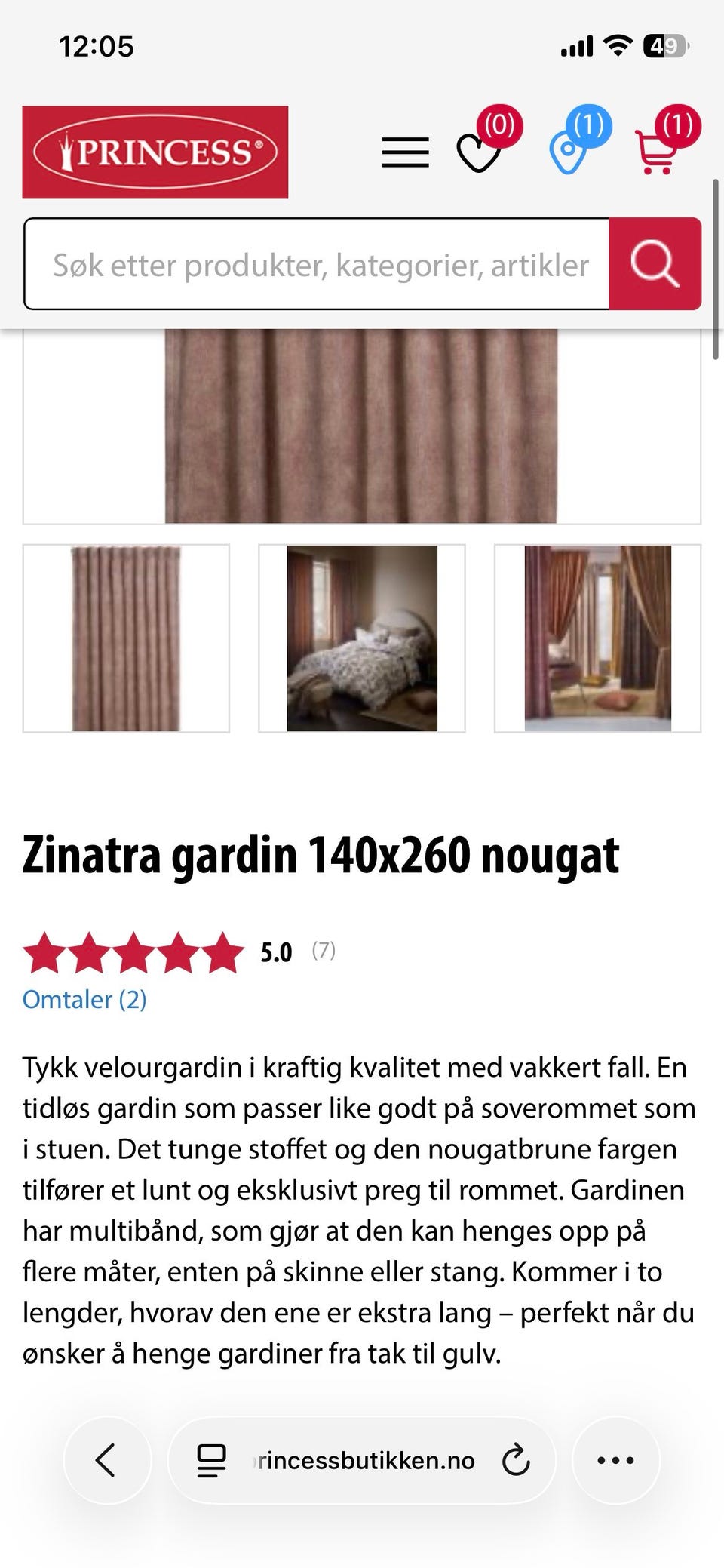
Task: Click the red magnifying glass search button
Action: [654, 265]
